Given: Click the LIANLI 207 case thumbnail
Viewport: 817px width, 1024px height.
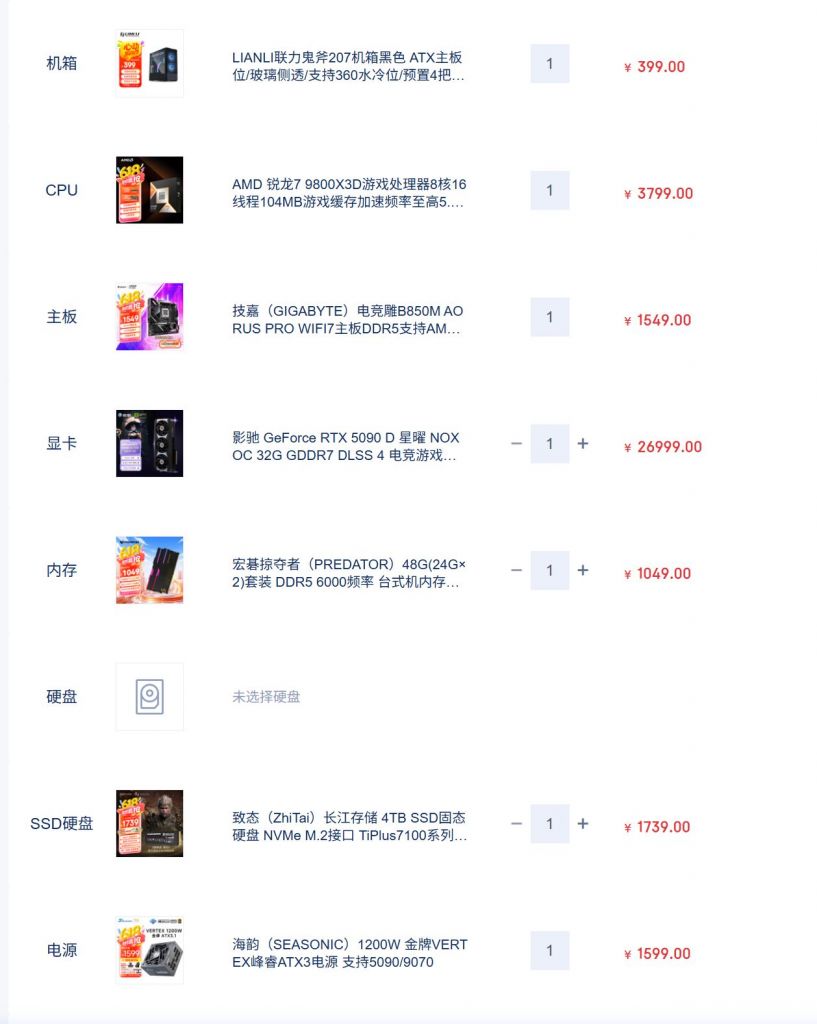Looking at the screenshot, I should point(149,63).
